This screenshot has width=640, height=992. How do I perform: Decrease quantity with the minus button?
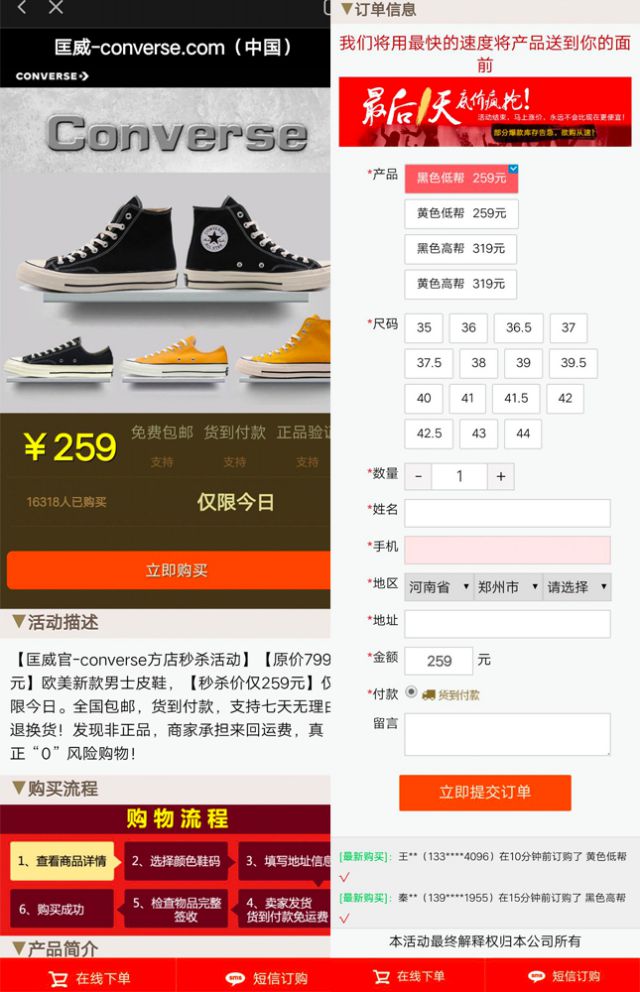418,476
